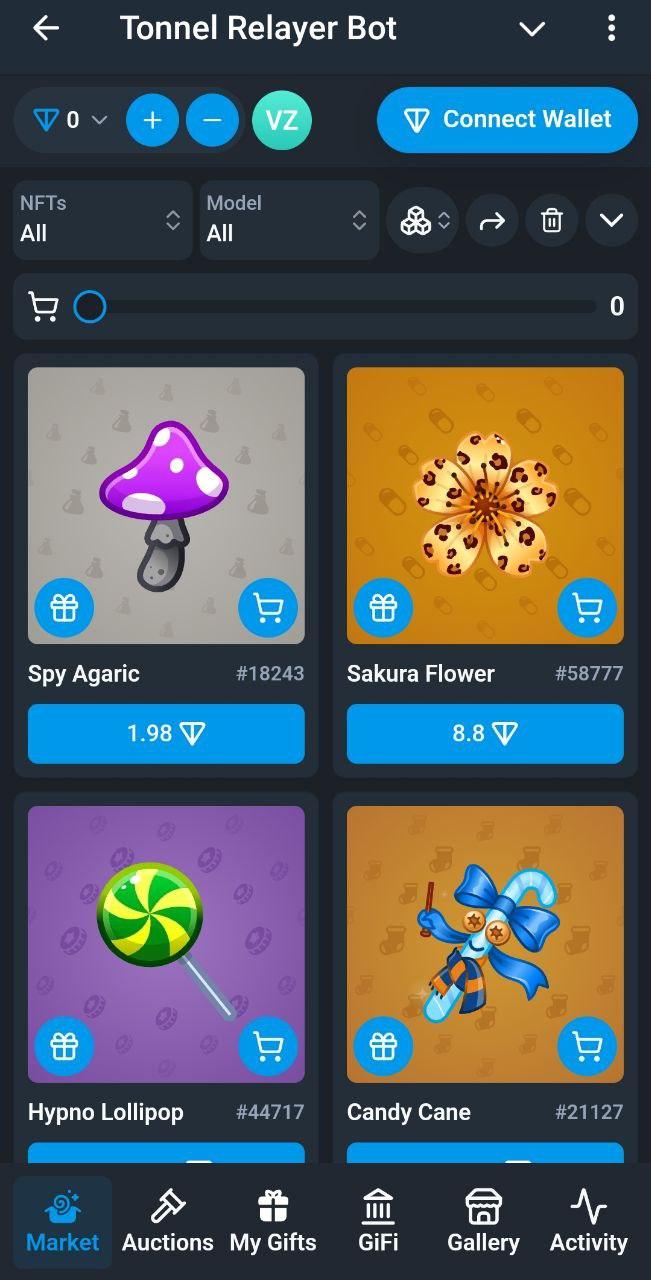This screenshot has height=1280, width=651.
Task: Add Spy Agaric to the cart
Action: coord(268,608)
